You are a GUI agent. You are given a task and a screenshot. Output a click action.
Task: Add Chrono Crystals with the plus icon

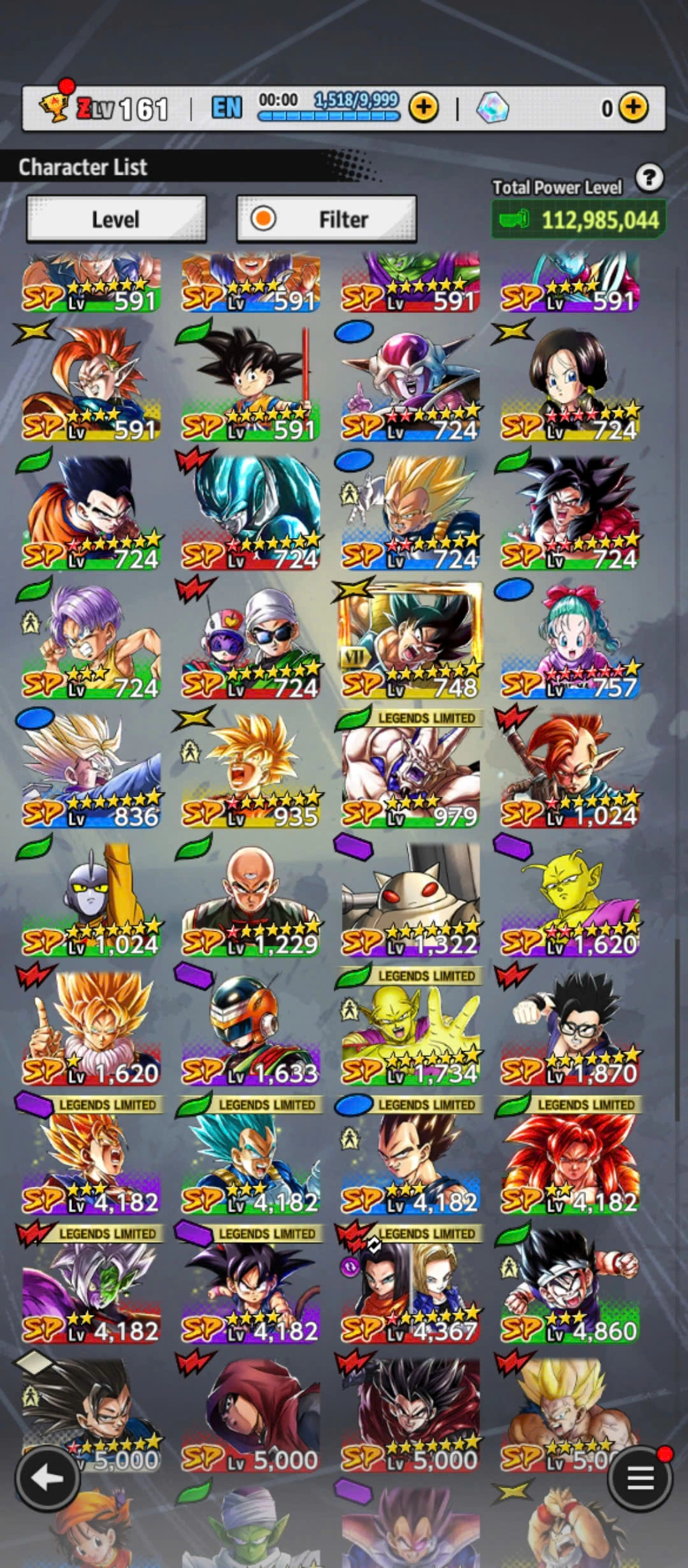pos(633,108)
